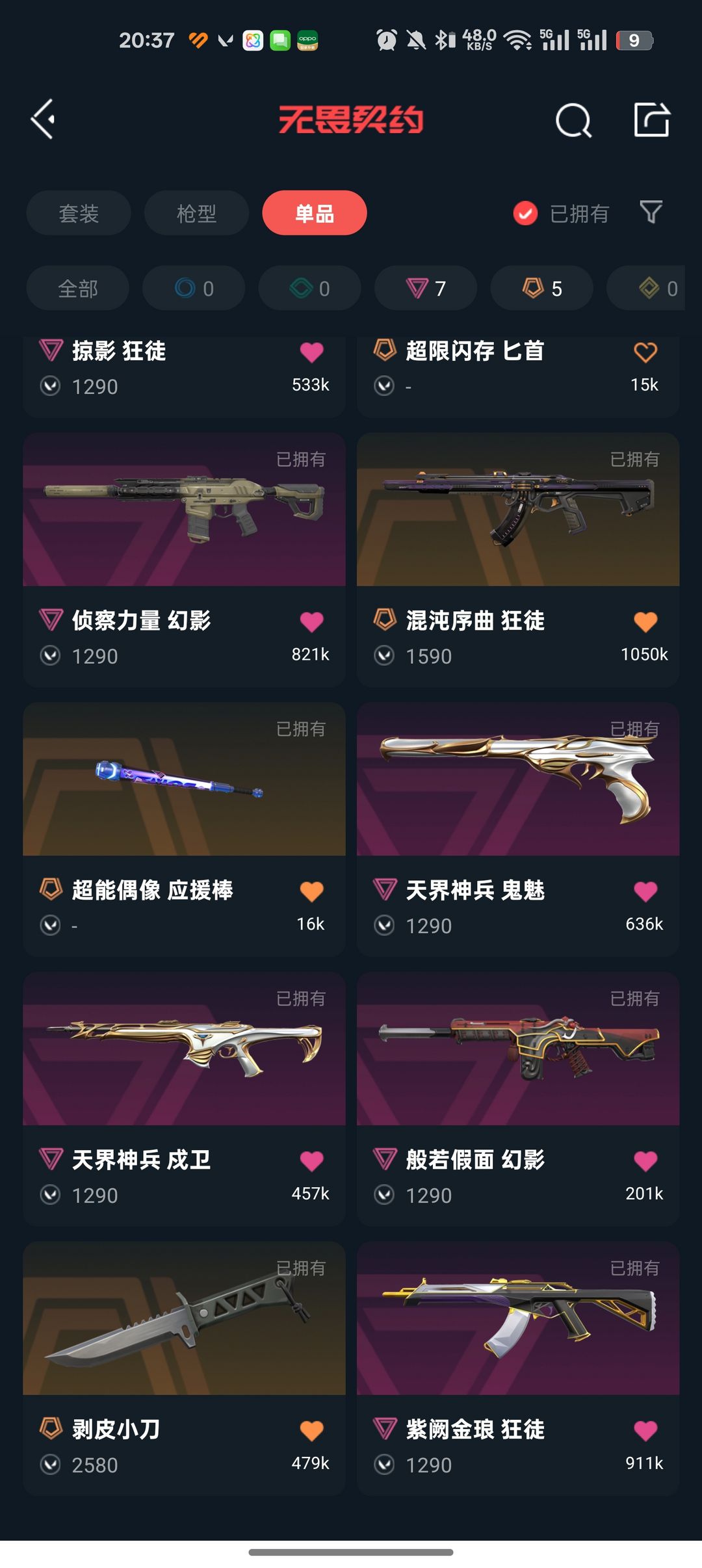Switch to the 套装 tab

click(79, 213)
